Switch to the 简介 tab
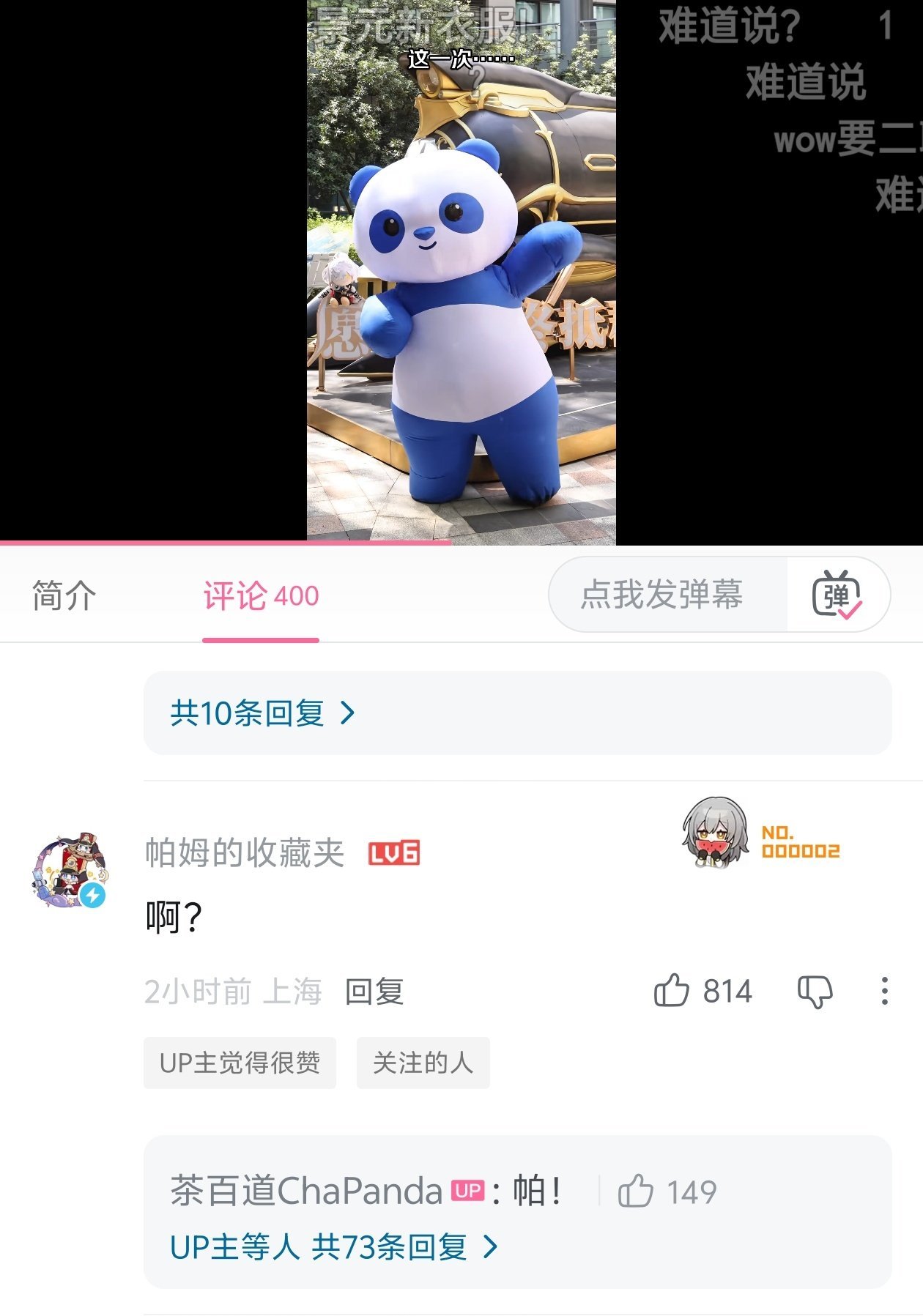This screenshot has height=1316, width=923. click(64, 595)
